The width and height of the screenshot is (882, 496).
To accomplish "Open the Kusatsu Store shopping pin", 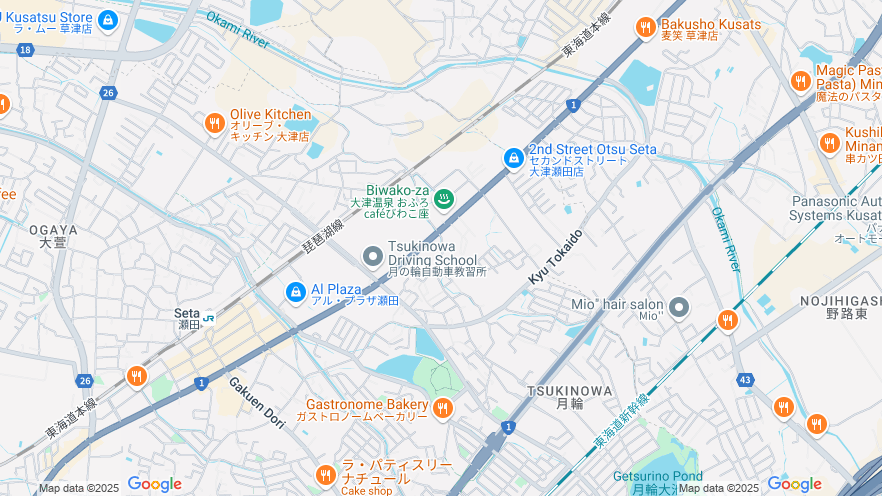I will click(108, 20).
